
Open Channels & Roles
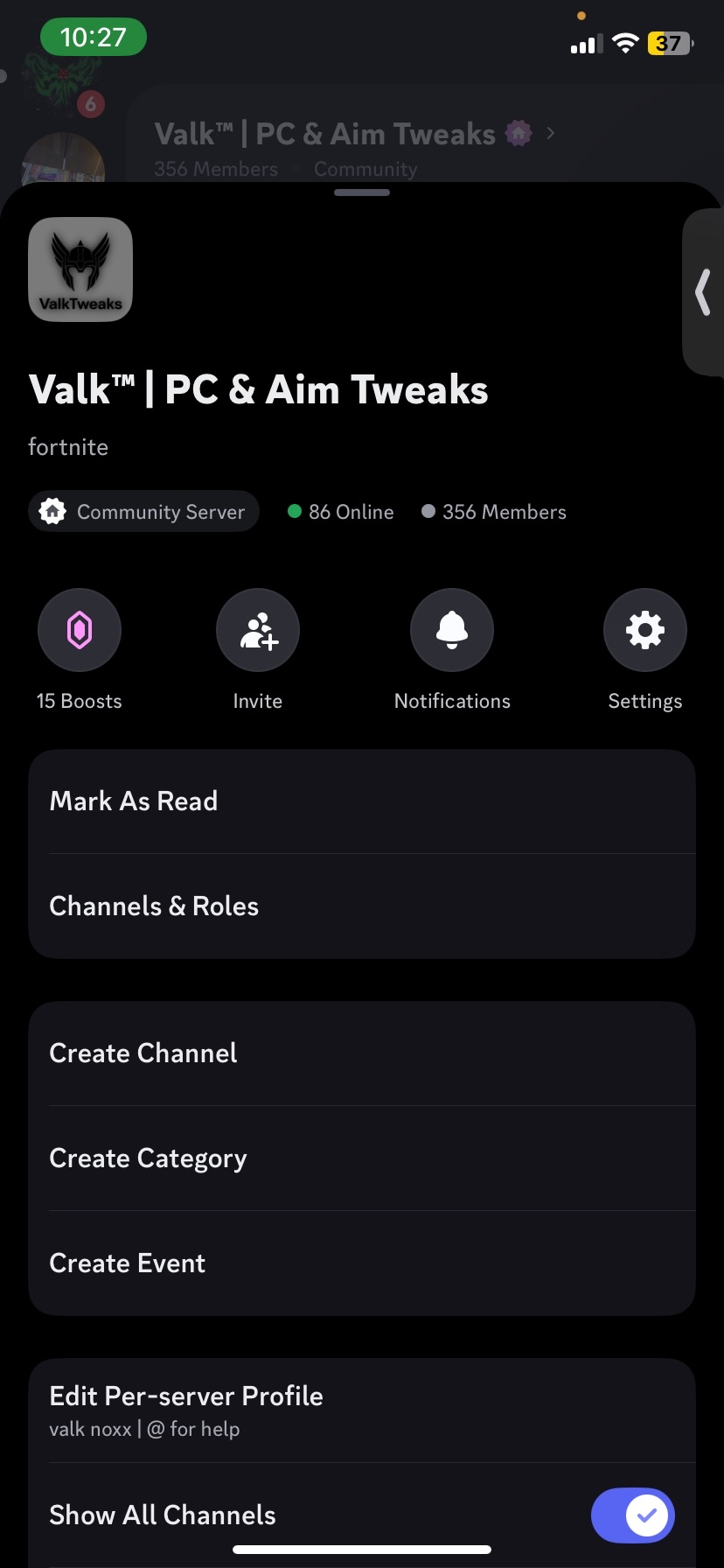[362, 906]
